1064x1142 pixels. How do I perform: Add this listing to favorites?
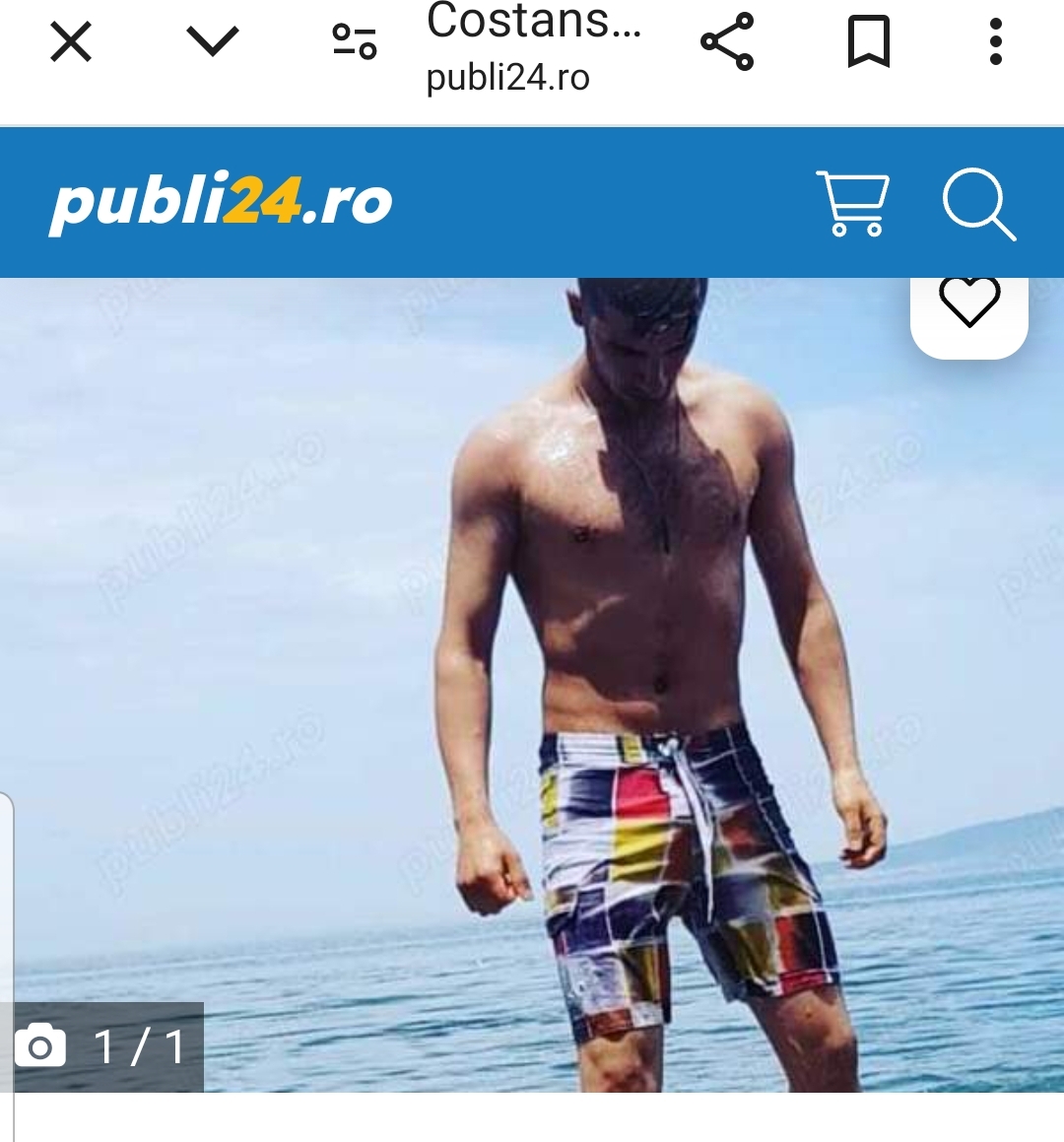pos(969,303)
